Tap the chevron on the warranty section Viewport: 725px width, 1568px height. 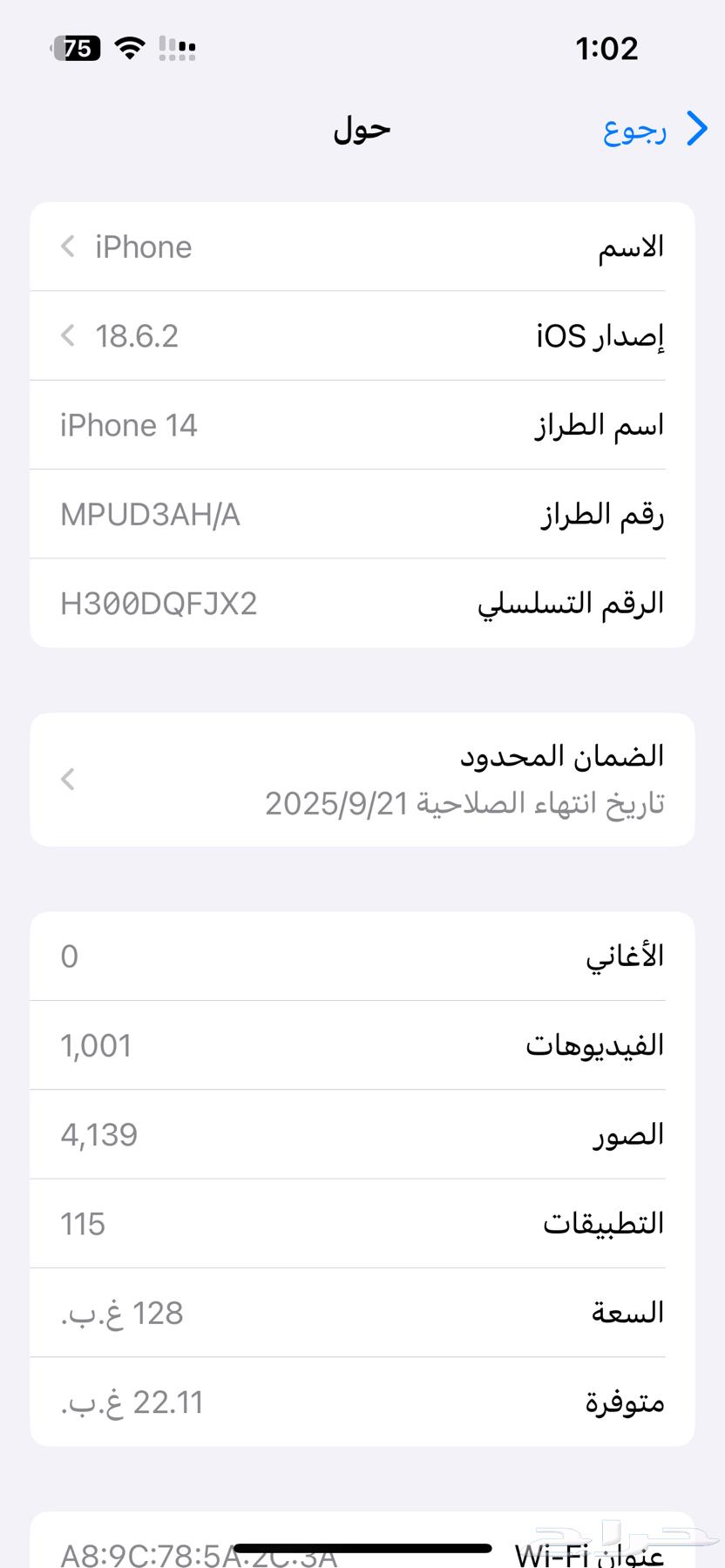pos(67,779)
